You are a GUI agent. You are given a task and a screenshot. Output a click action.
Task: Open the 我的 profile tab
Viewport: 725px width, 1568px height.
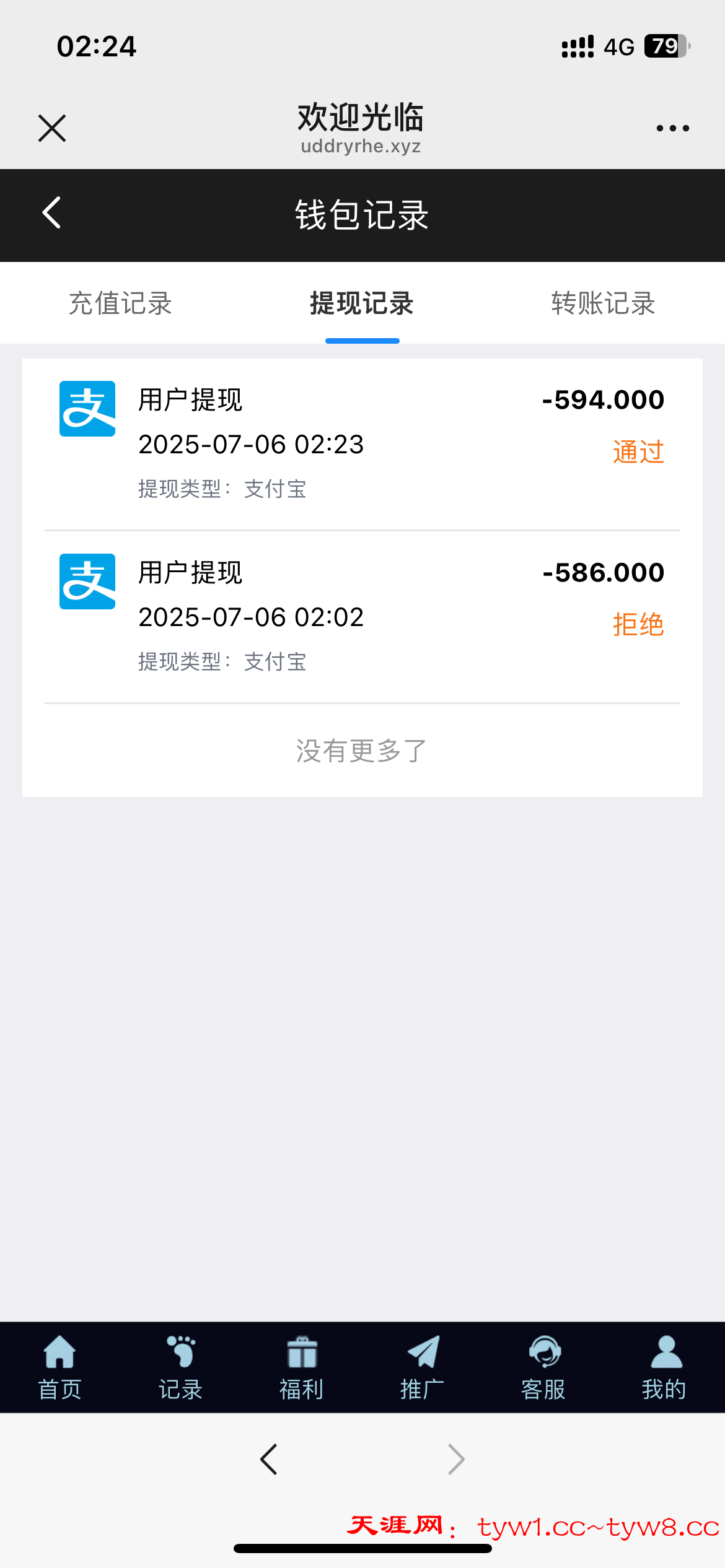coord(664,1367)
